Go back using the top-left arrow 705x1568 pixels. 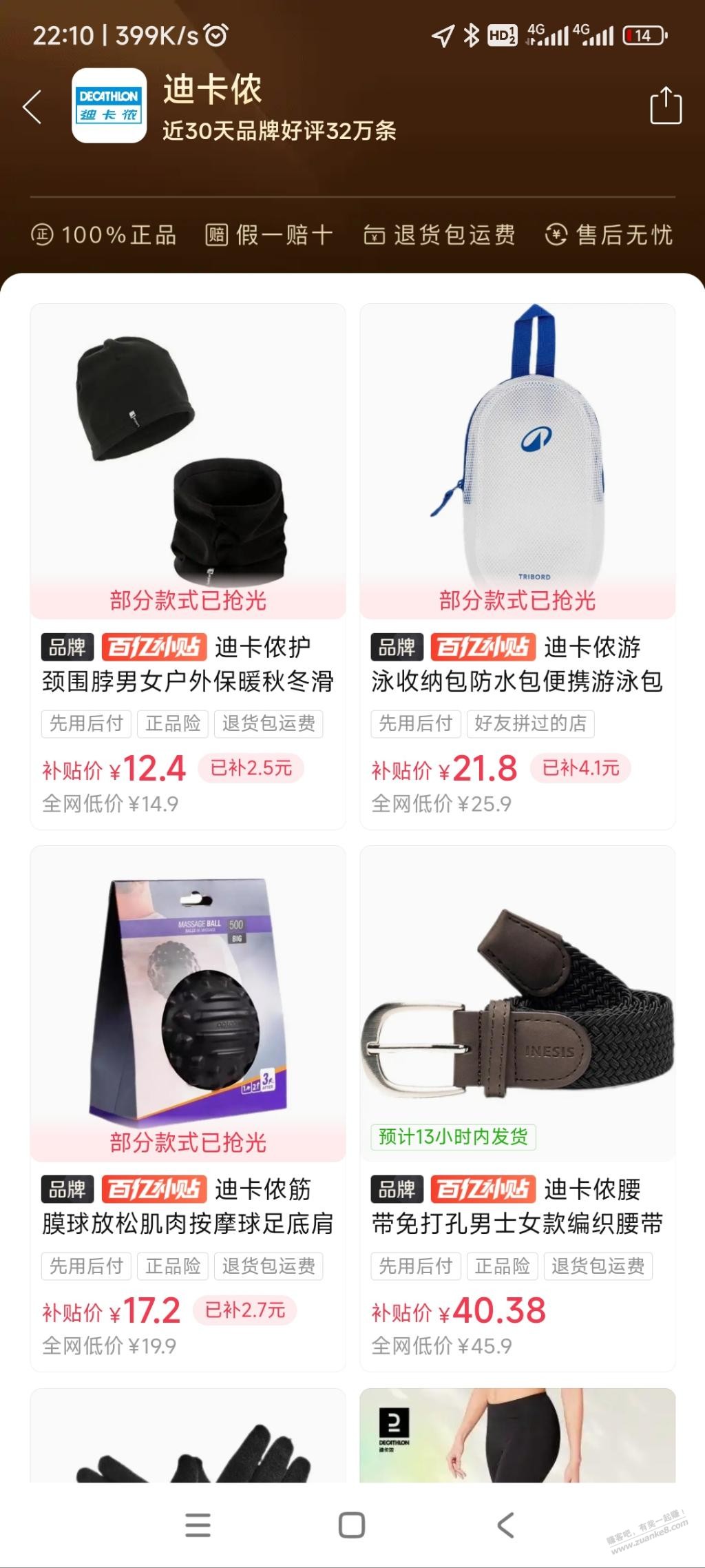[32, 107]
